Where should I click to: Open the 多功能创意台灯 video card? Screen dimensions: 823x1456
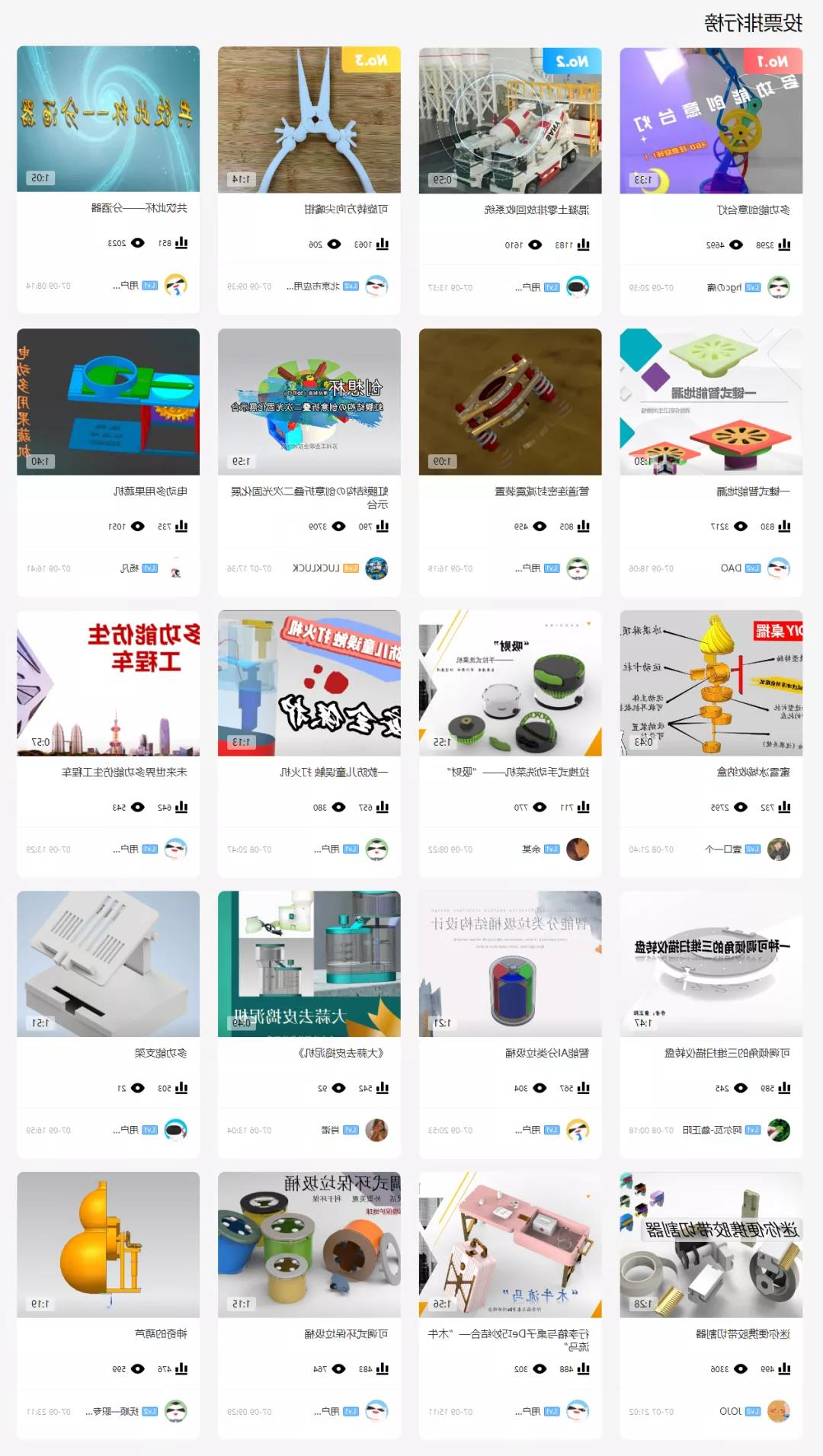point(711,120)
